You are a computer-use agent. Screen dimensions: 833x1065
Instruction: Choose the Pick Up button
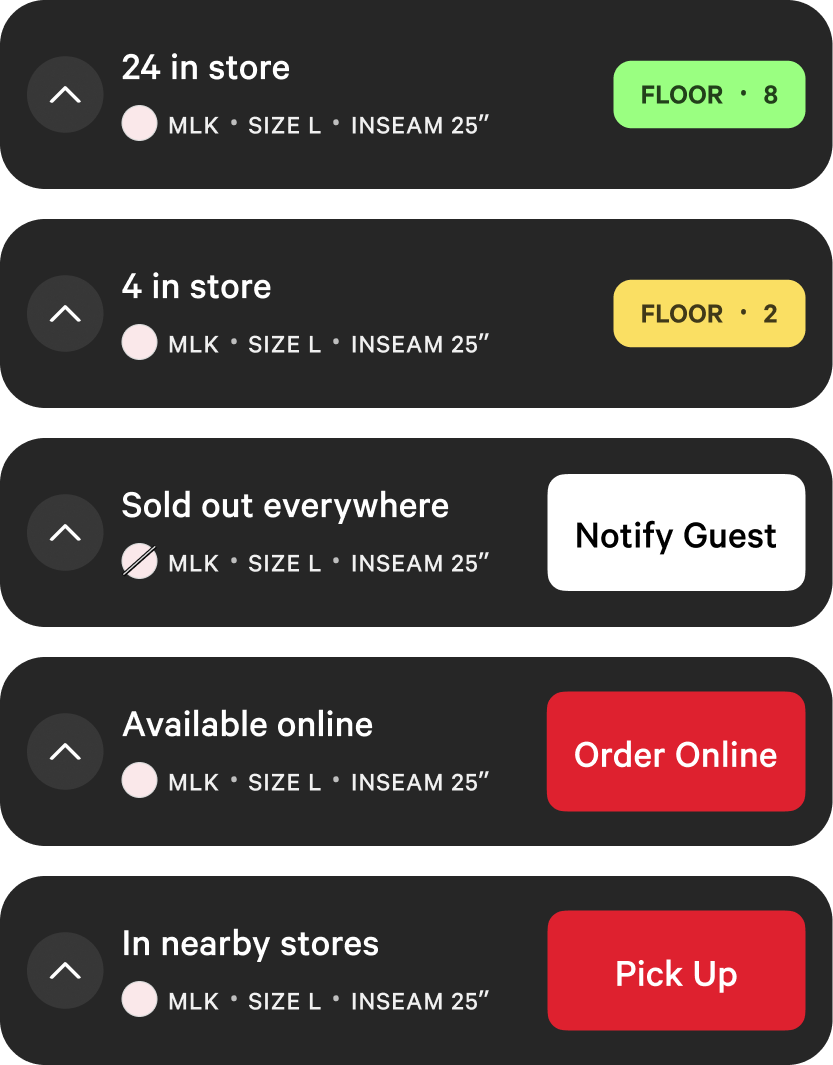(x=676, y=971)
